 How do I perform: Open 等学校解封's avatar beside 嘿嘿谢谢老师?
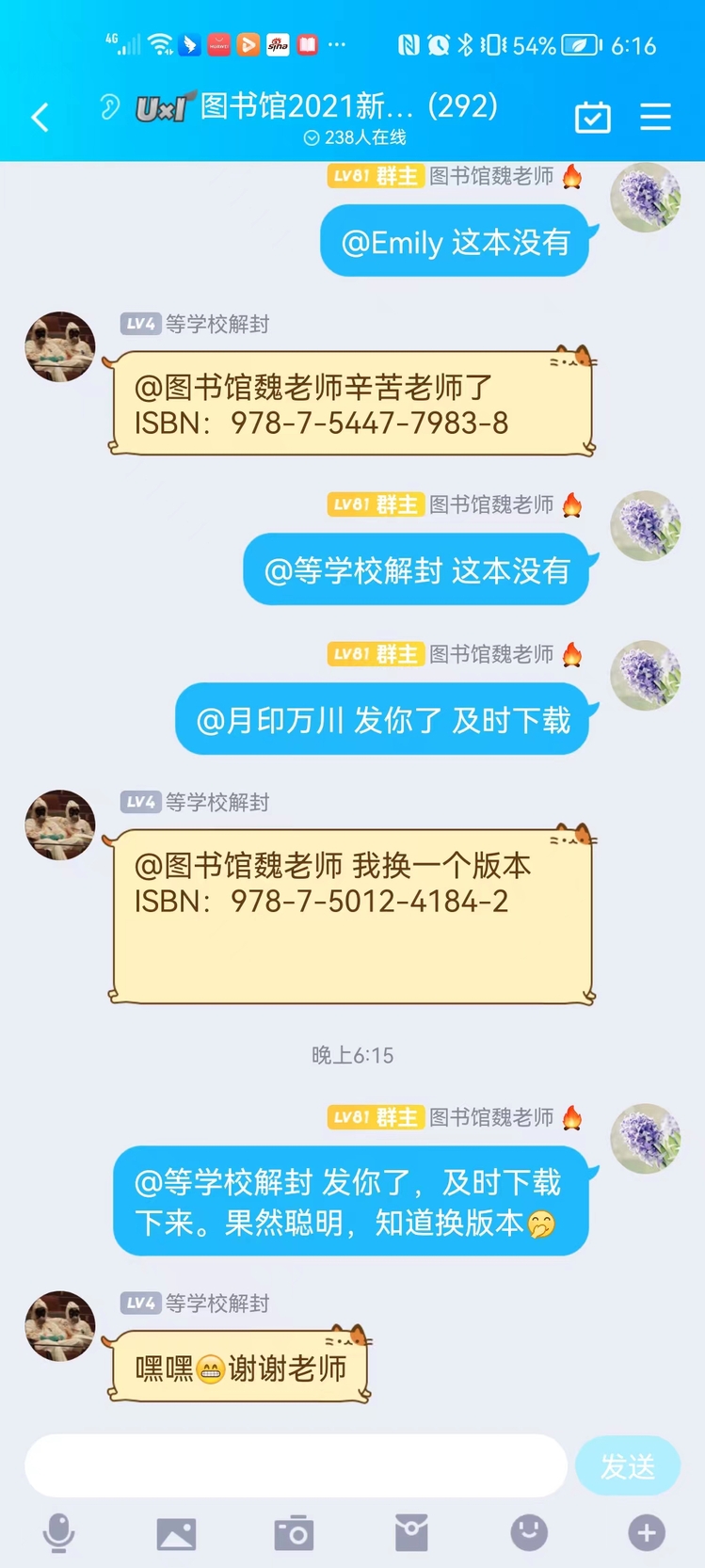pos(60,1325)
